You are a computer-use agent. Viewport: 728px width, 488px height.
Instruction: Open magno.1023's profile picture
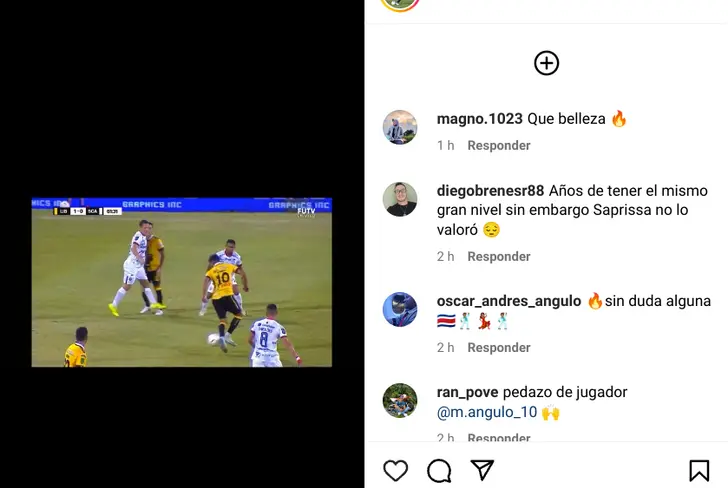[400, 127]
